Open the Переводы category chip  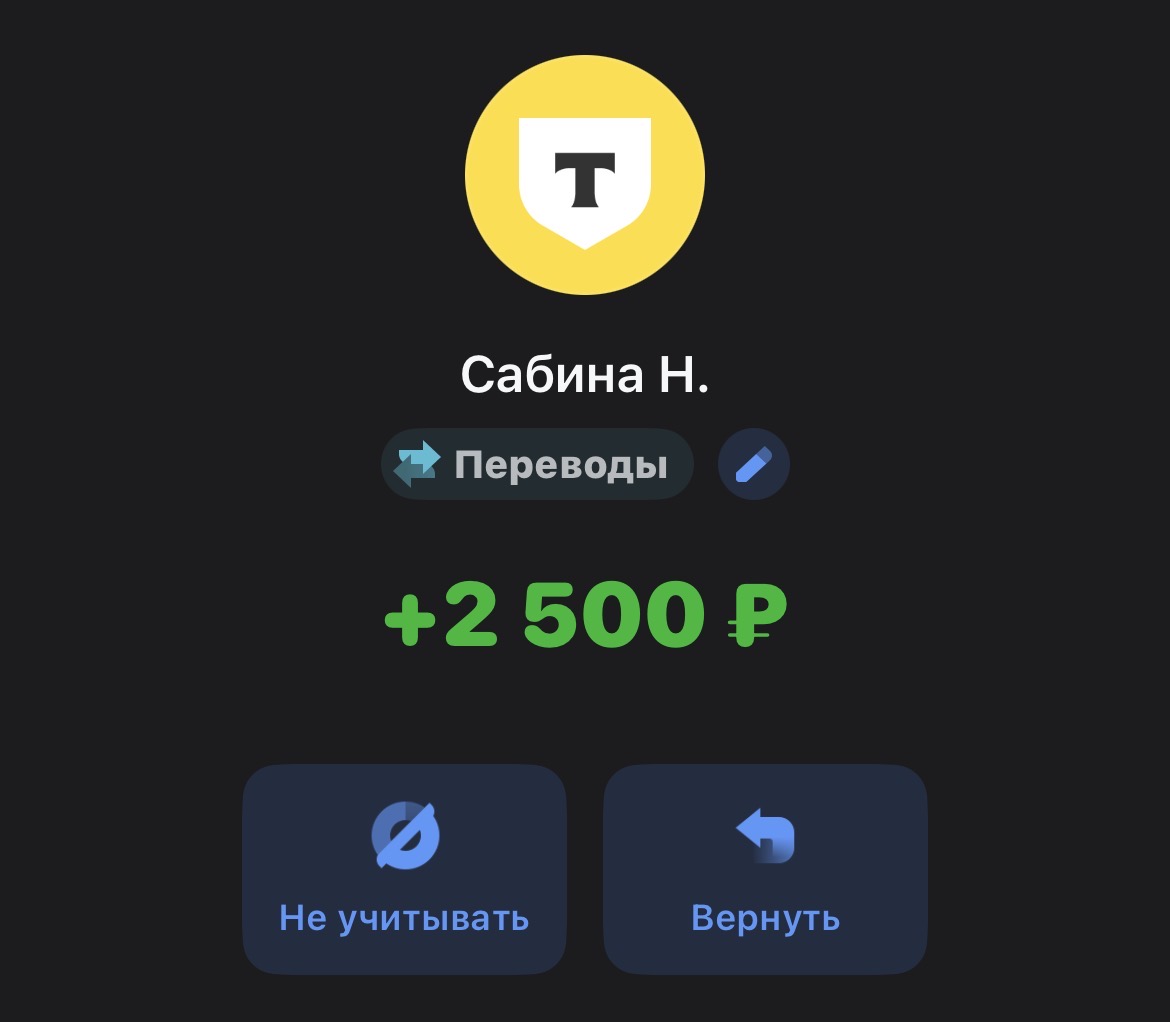pyautogui.click(x=537, y=465)
